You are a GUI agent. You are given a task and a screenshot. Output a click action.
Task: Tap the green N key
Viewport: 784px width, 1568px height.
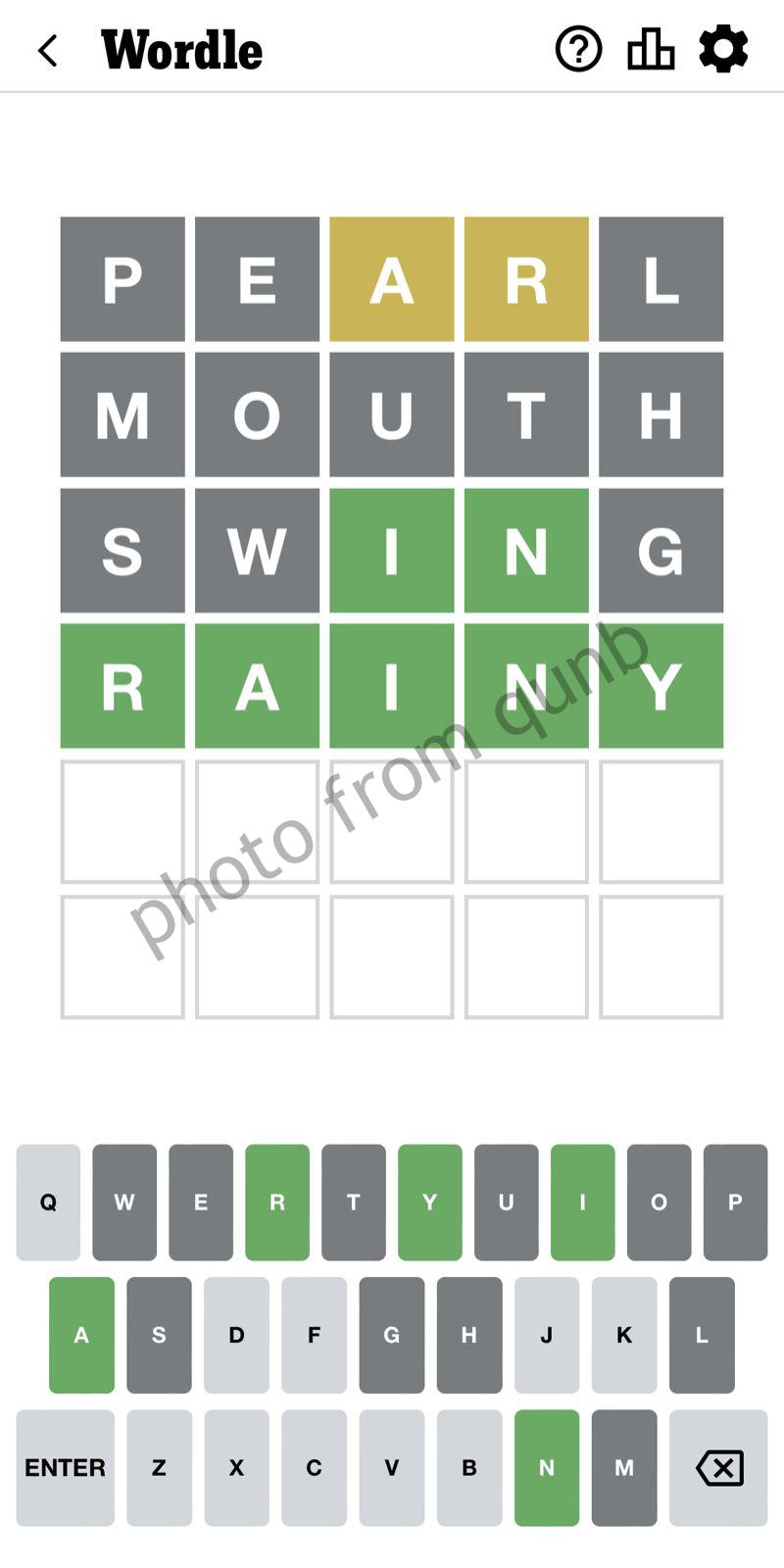547,1467
